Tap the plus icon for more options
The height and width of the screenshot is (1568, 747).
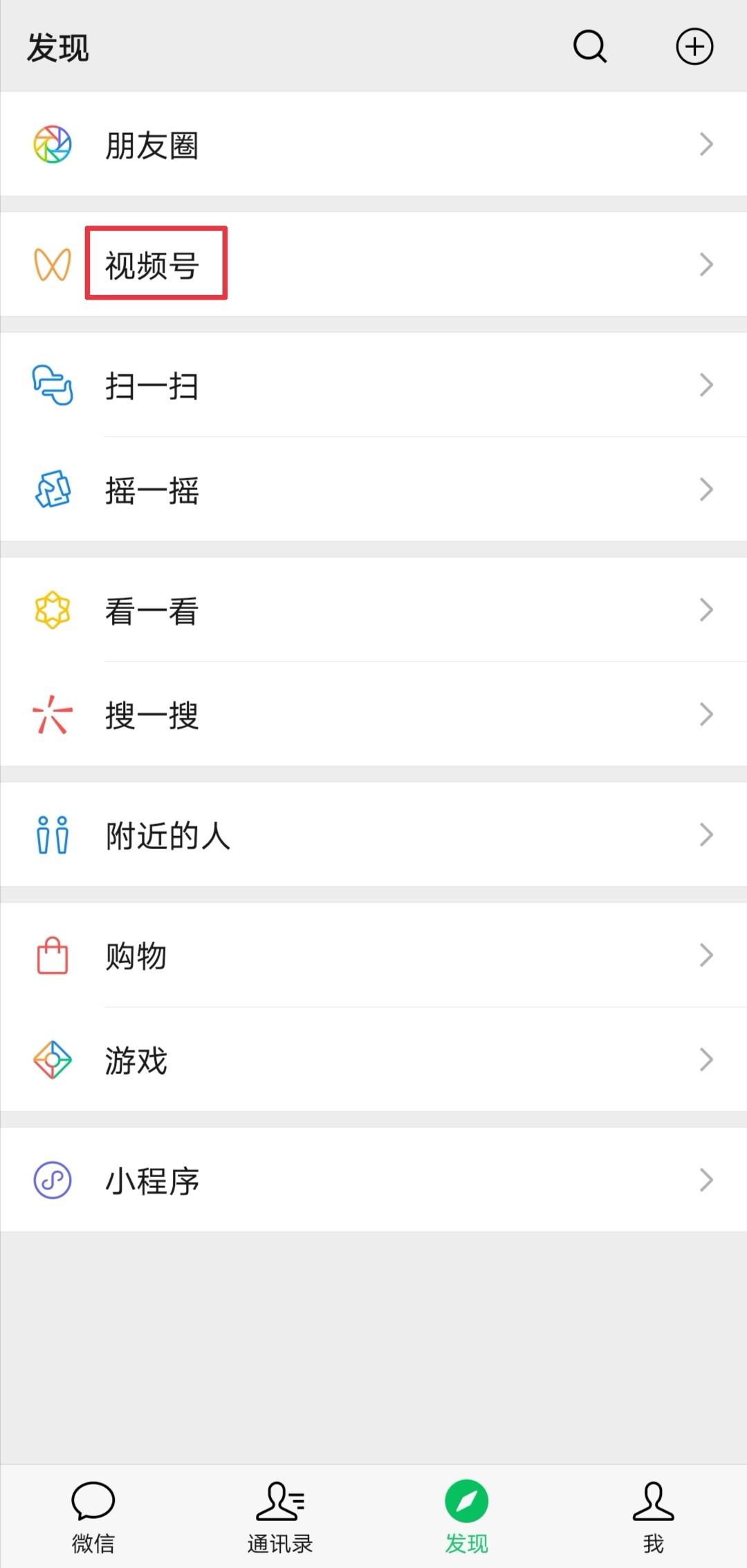(x=694, y=47)
